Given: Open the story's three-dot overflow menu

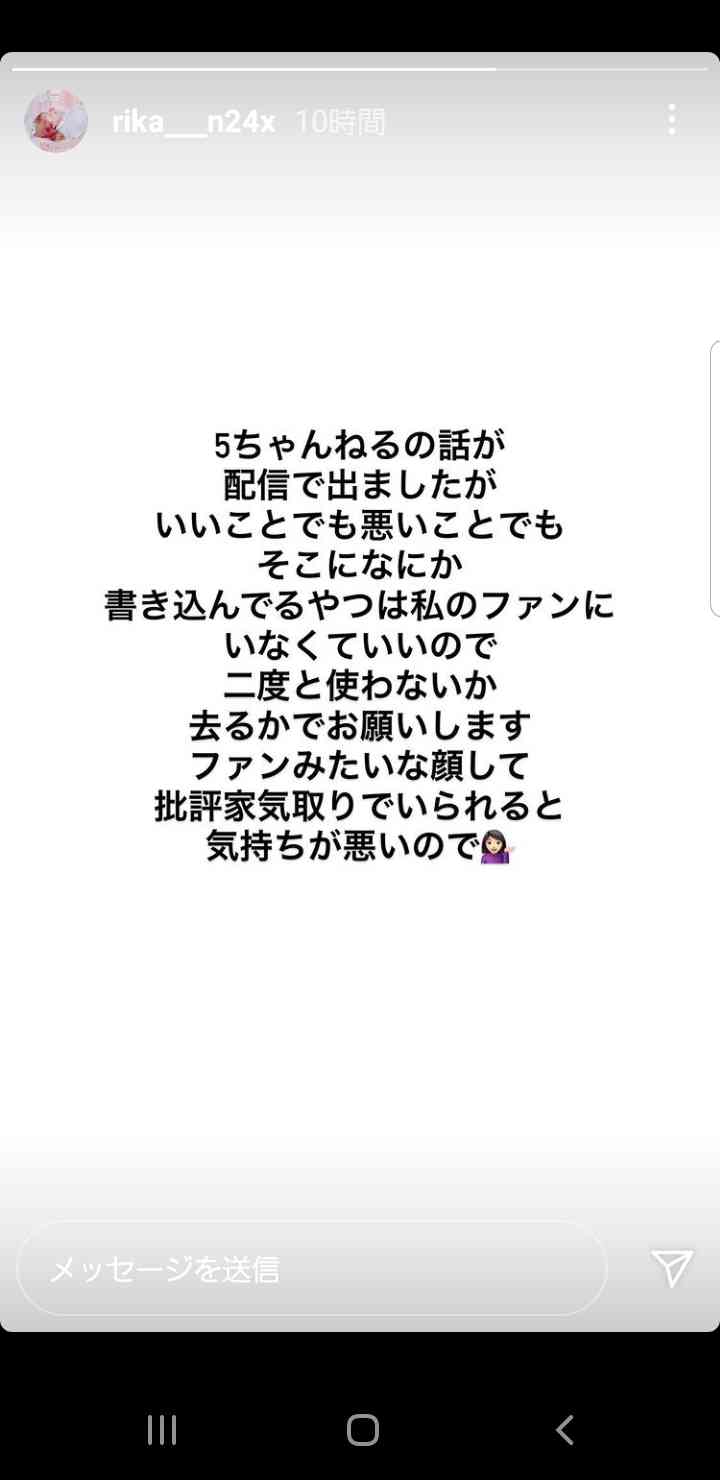Looking at the screenshot, I should (672, 120).
